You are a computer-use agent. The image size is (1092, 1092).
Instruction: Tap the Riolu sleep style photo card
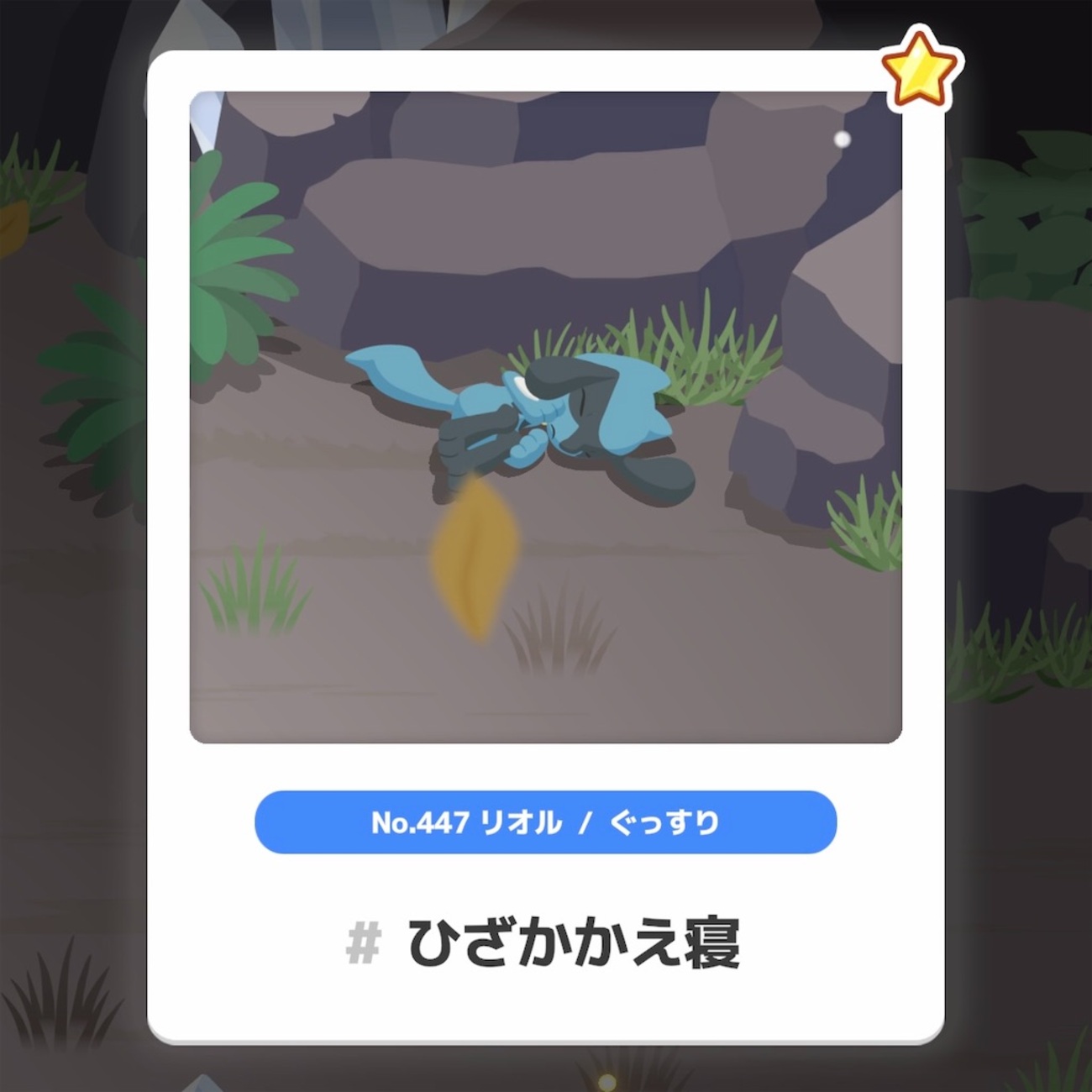click(x=545, y=417)
